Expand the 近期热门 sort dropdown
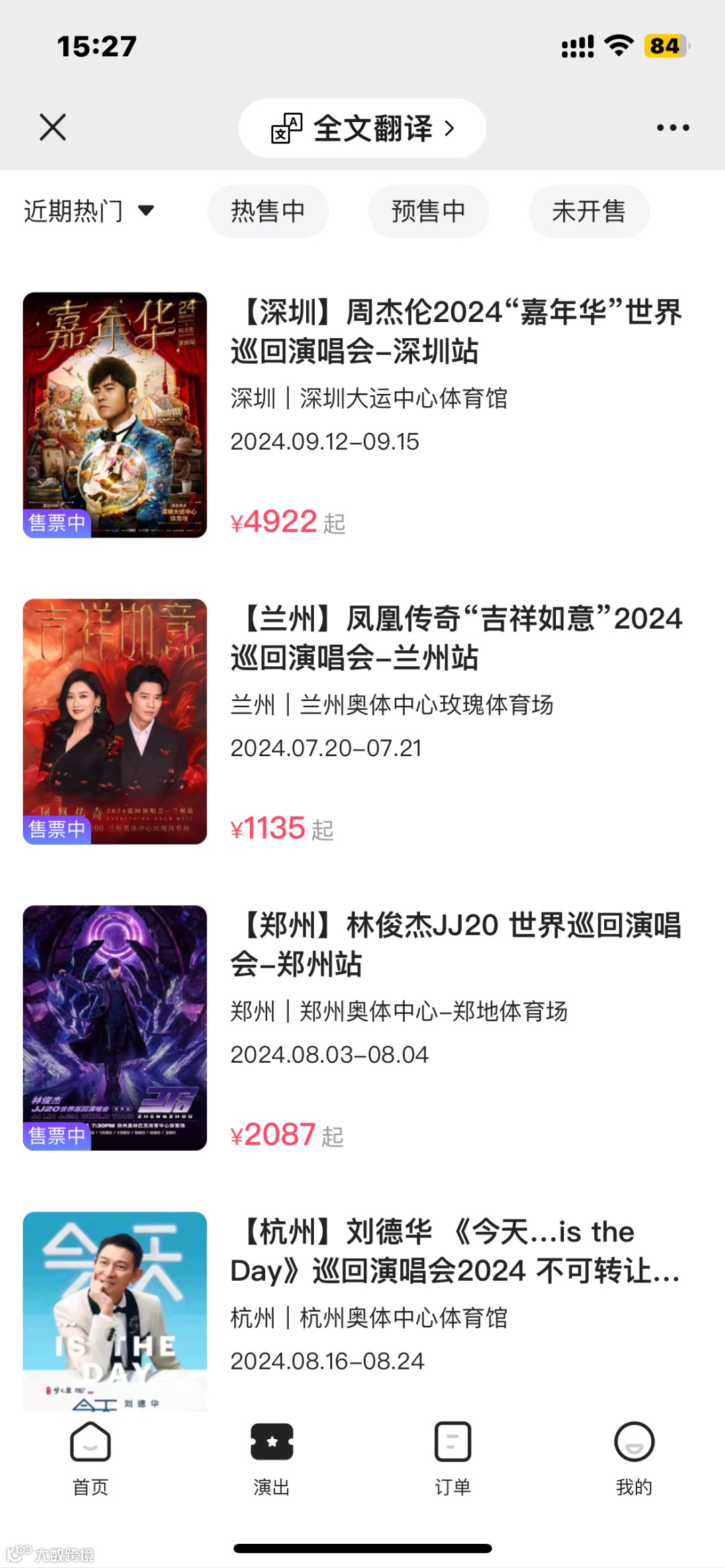This screenshot has height=1568, width=725. (x=89, y=211)
